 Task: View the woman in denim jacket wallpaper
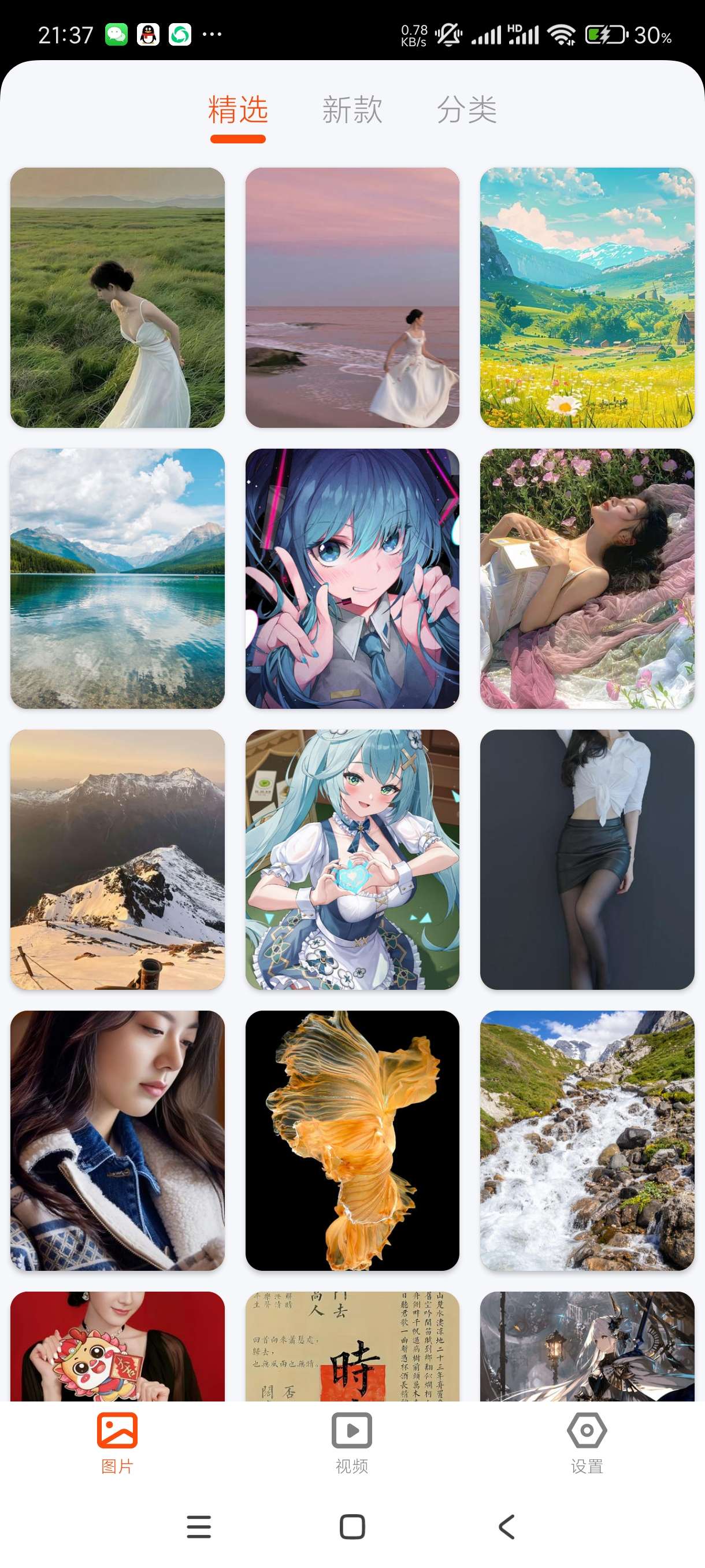(117, 1140)
